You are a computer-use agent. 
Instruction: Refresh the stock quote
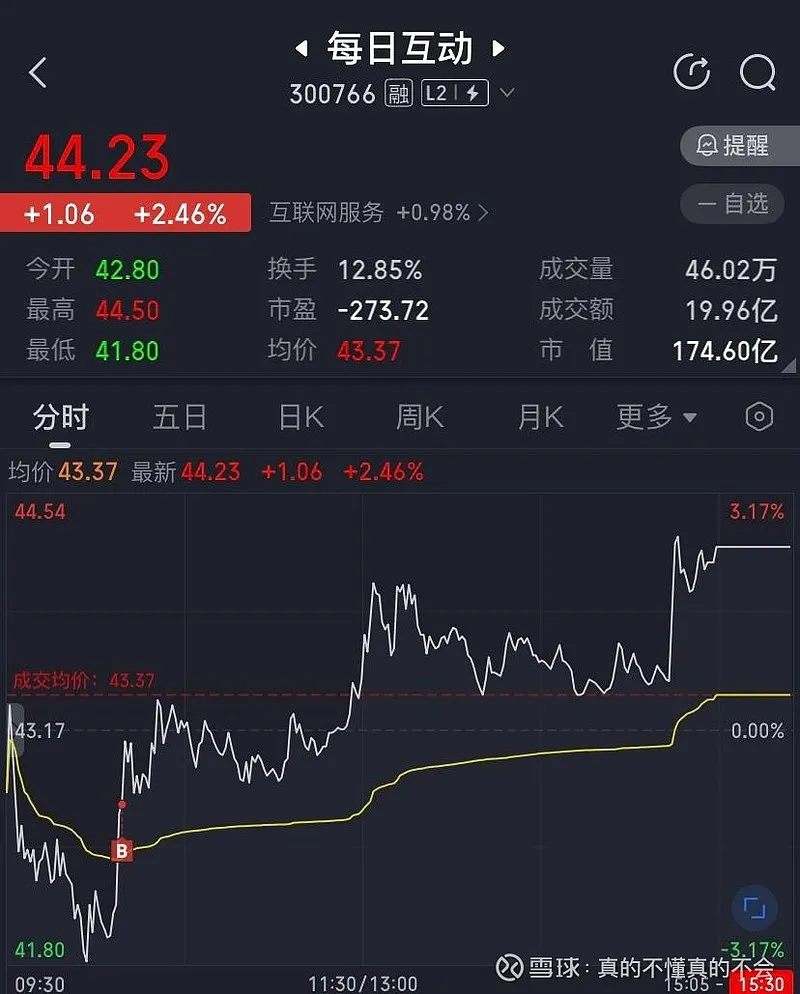[x=692, y=72]
